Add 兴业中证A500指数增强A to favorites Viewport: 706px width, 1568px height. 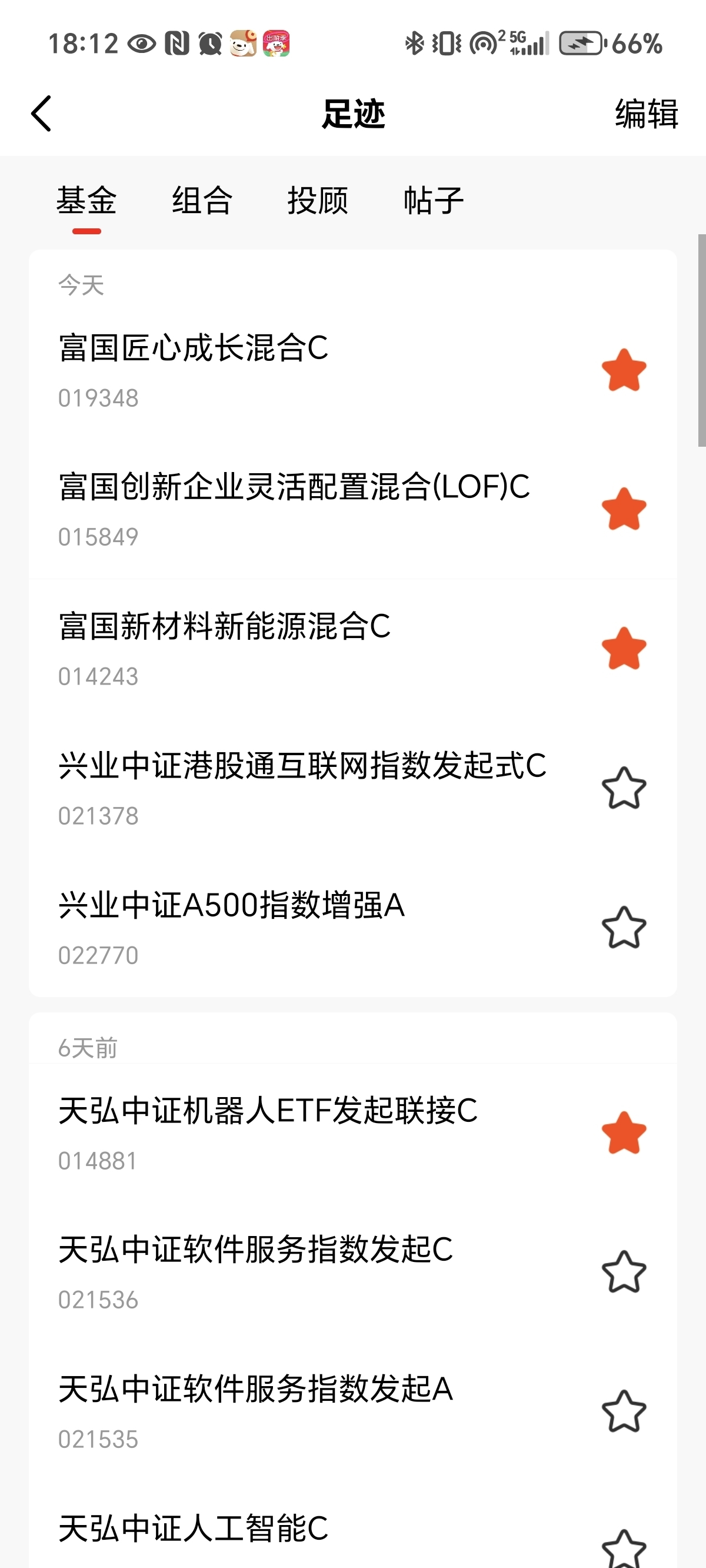pyautogui.click(x=624, y=928)
